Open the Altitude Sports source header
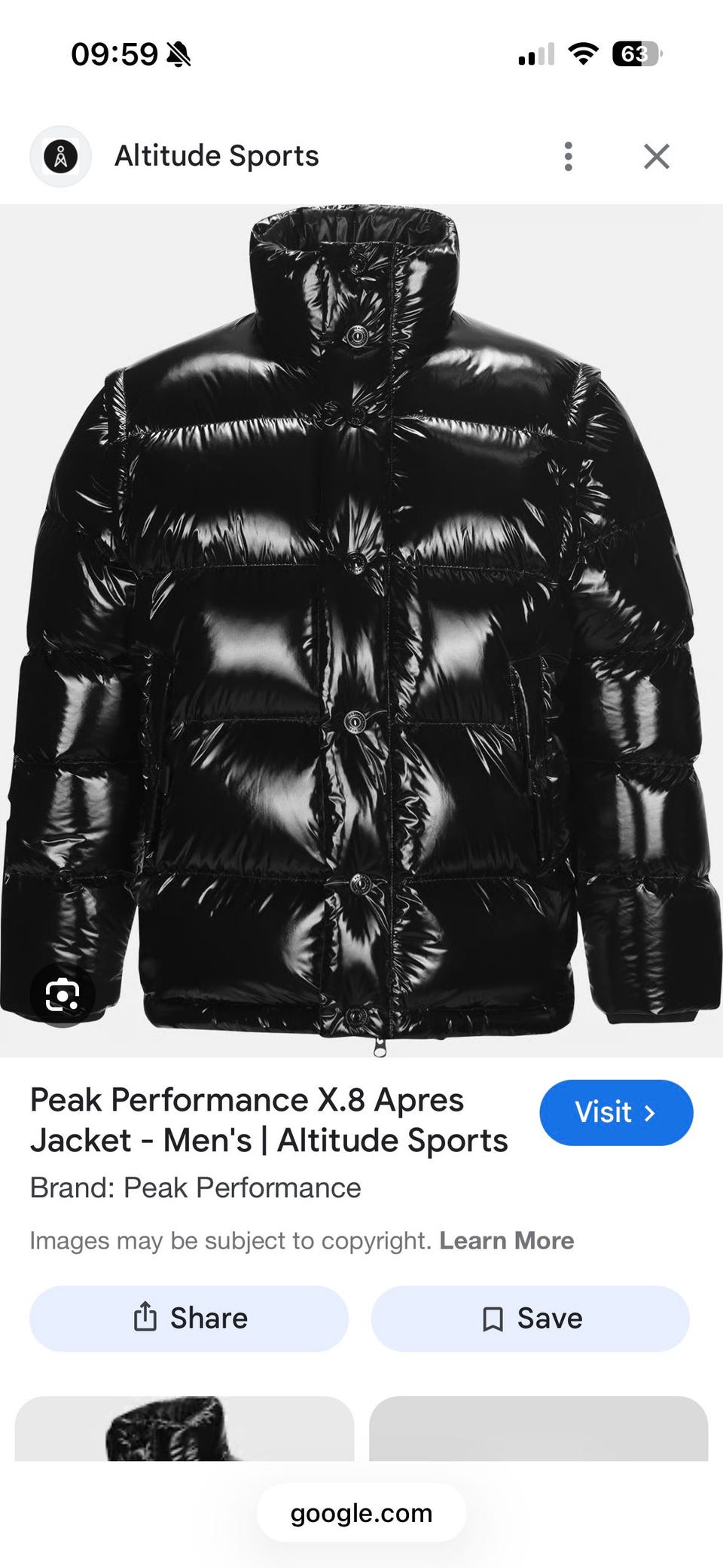 click(217, 157)
